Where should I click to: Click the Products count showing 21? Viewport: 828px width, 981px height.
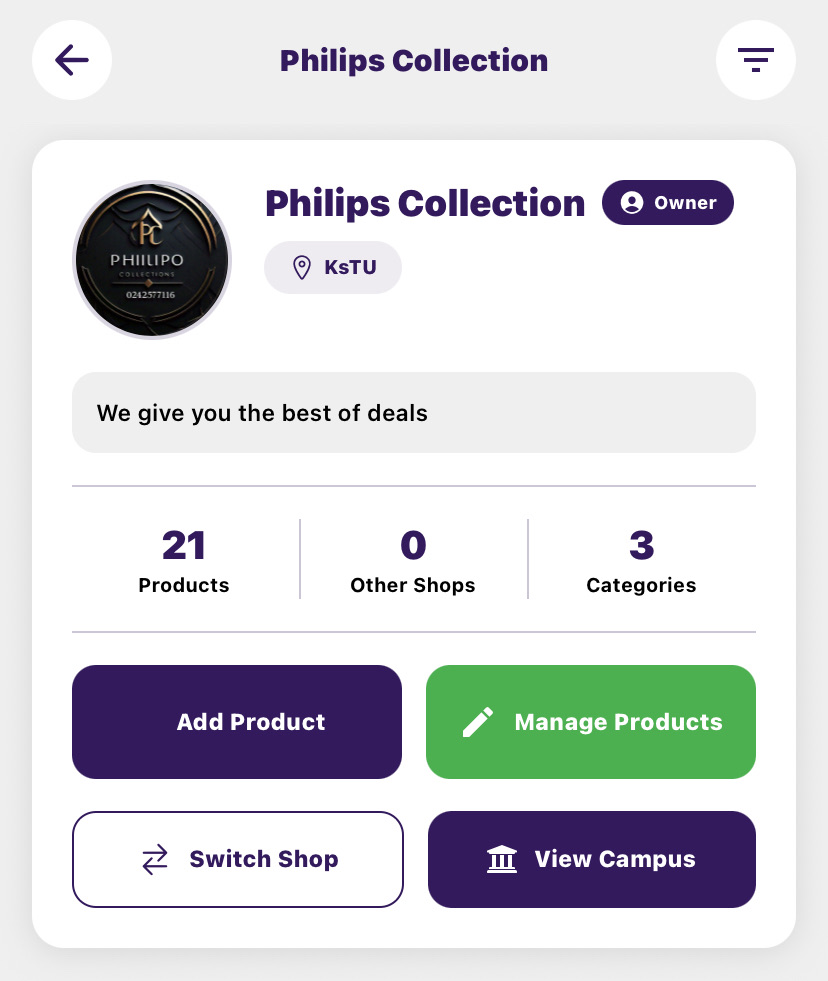[183, 560]
